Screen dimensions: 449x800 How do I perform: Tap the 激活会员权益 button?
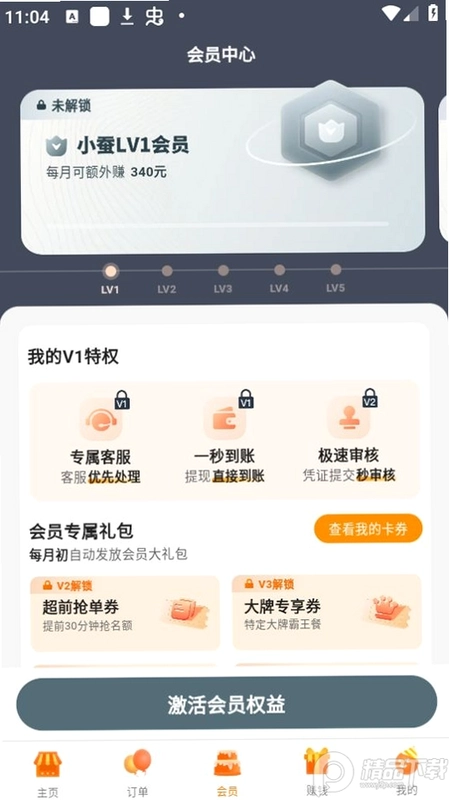[x=227, y=704]
